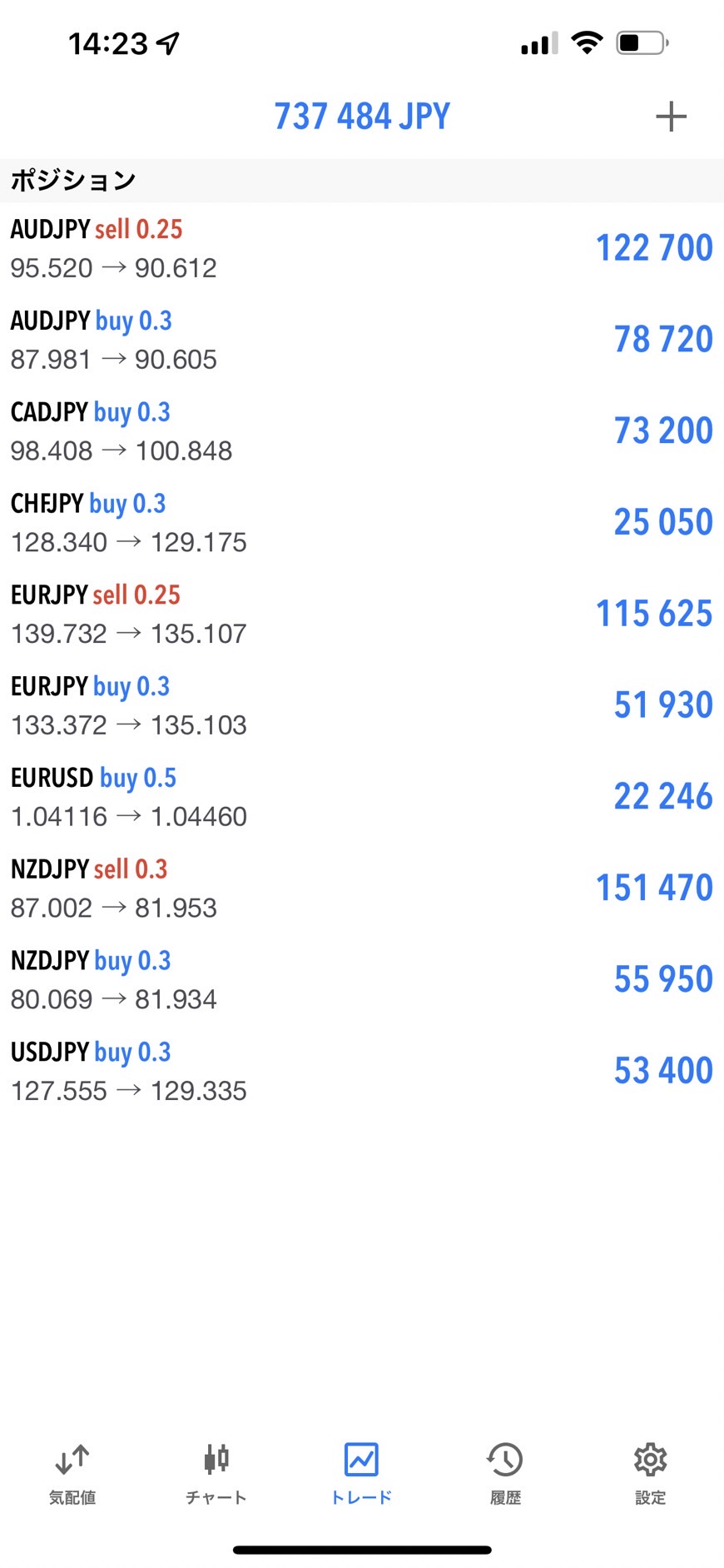
Task: Open the 設定 settings tab
Action: (650, 1474)
